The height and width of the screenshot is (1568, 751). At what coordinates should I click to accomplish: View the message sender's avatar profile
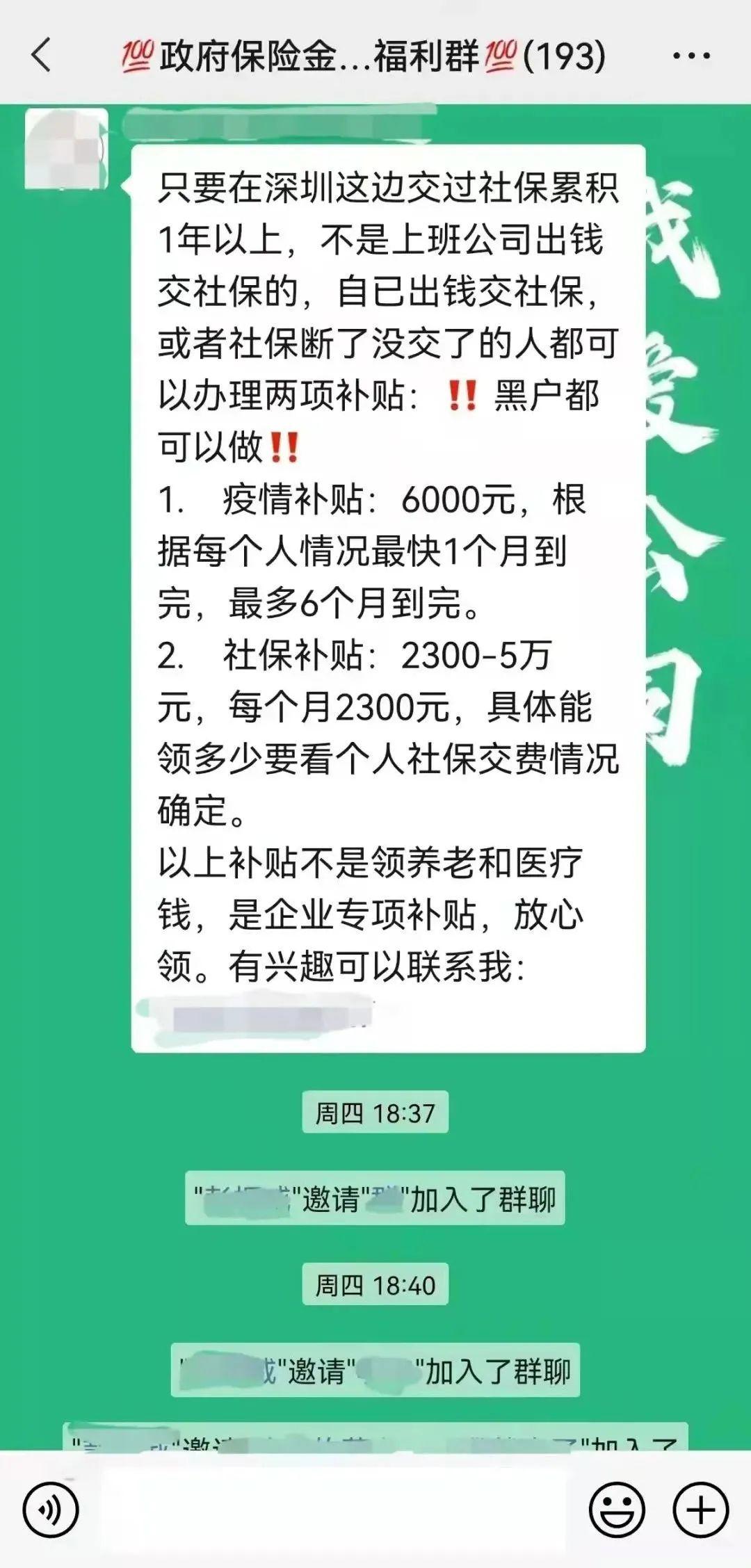66,149
